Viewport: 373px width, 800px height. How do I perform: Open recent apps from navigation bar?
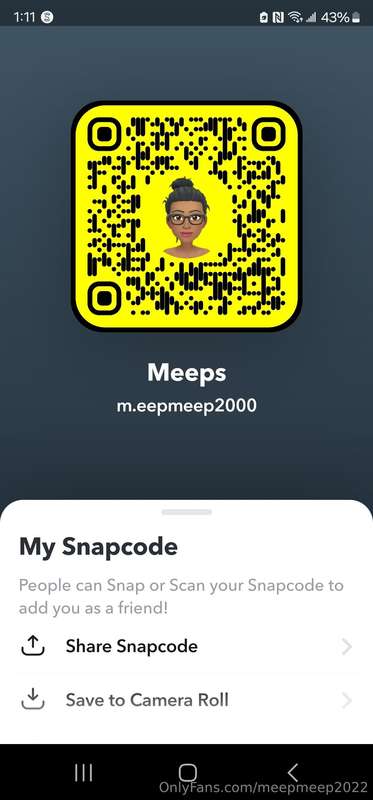pos(84,772)
